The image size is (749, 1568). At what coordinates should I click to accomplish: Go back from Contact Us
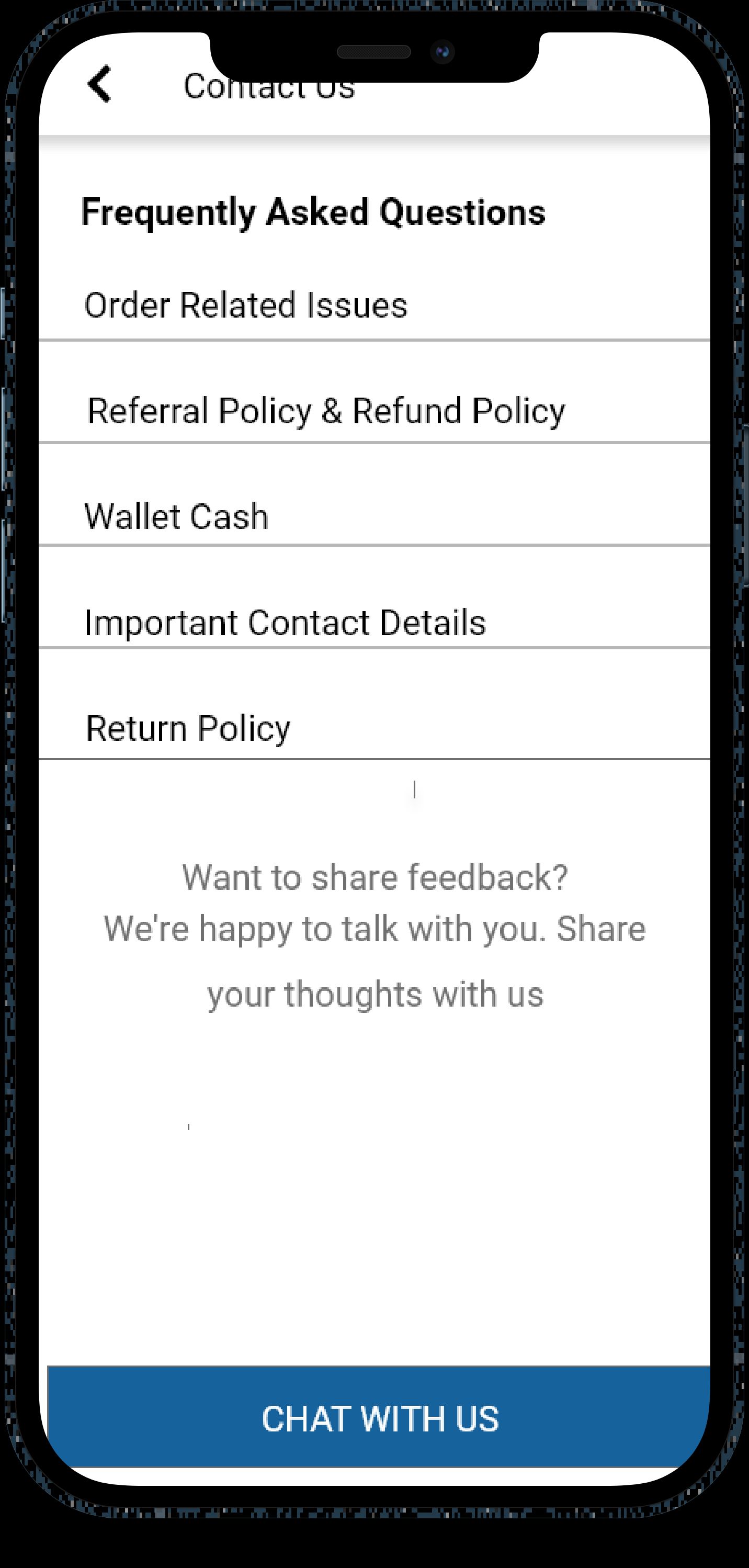pyautogui.click(x=100, y=85)
